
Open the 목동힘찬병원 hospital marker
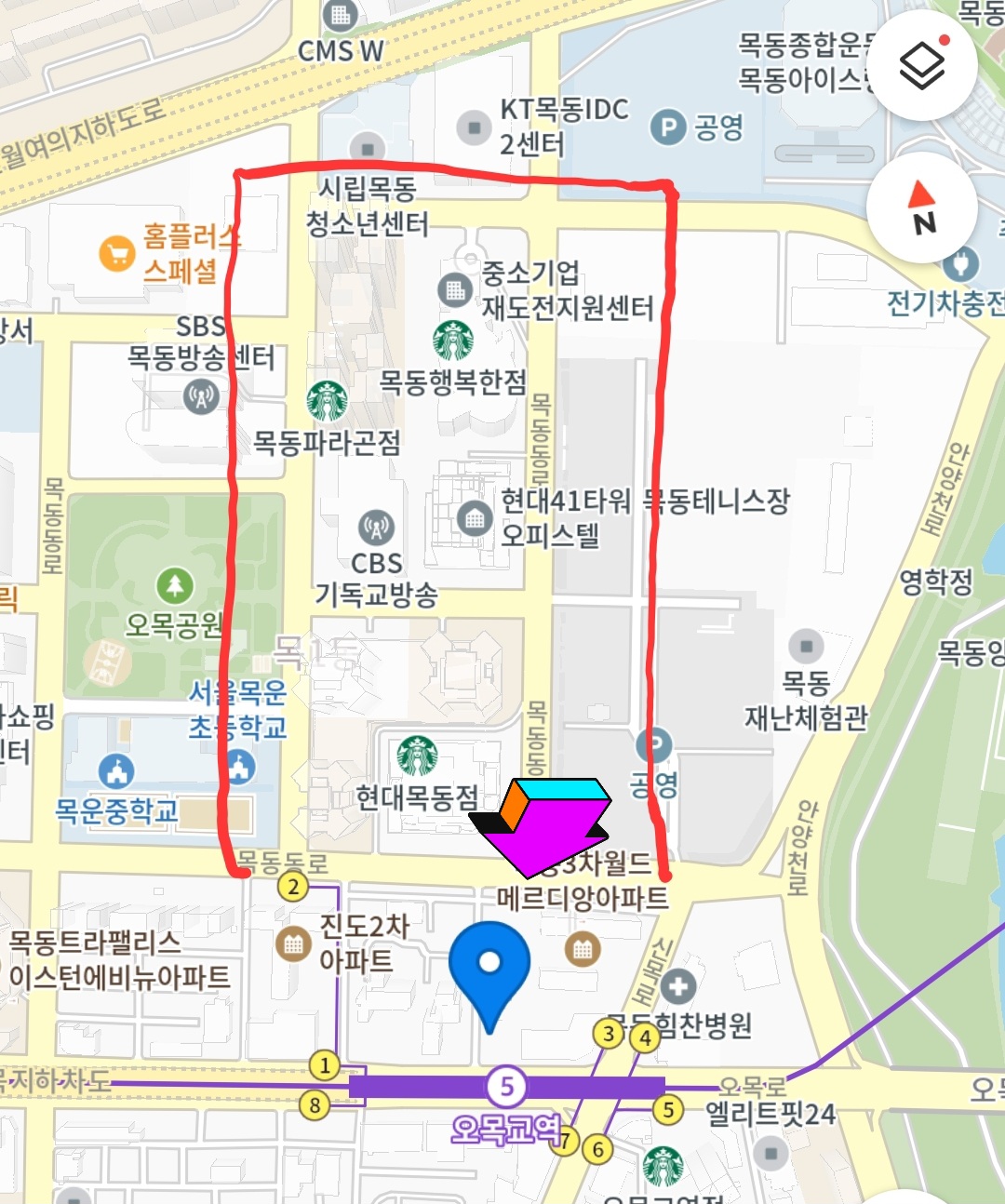click(678, 987)
